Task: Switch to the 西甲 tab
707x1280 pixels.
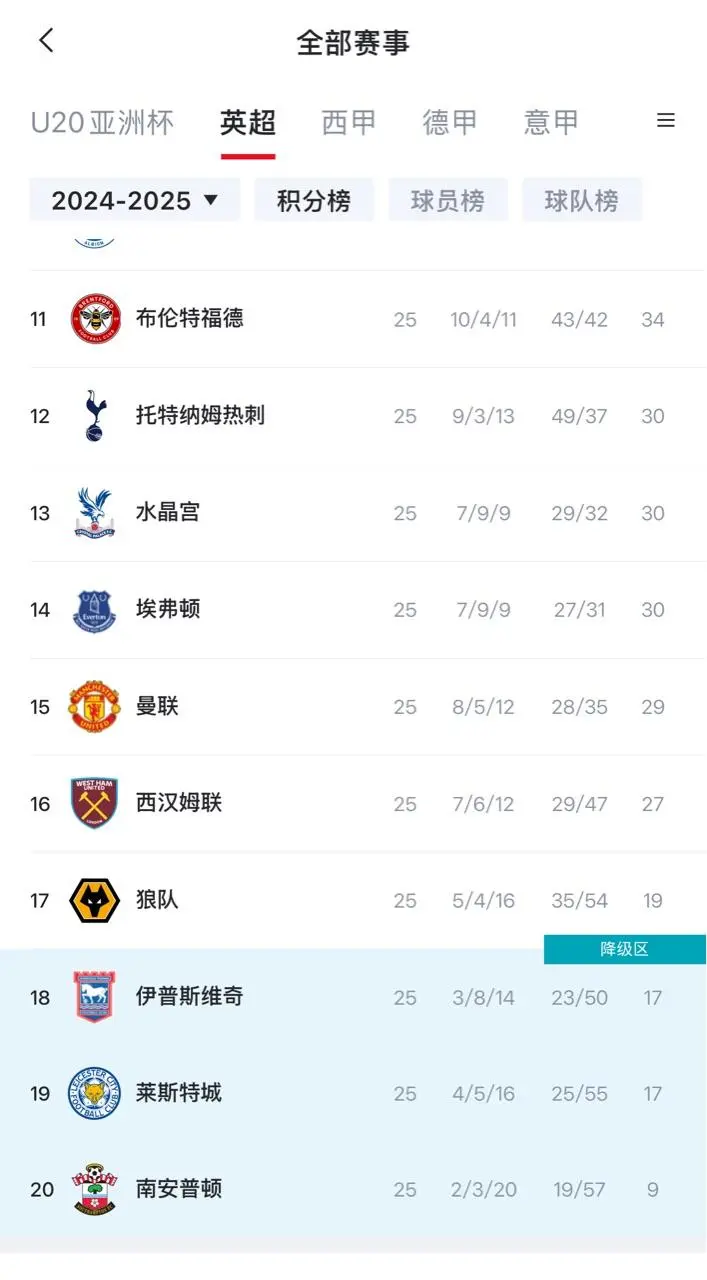Action: (349, 123)
